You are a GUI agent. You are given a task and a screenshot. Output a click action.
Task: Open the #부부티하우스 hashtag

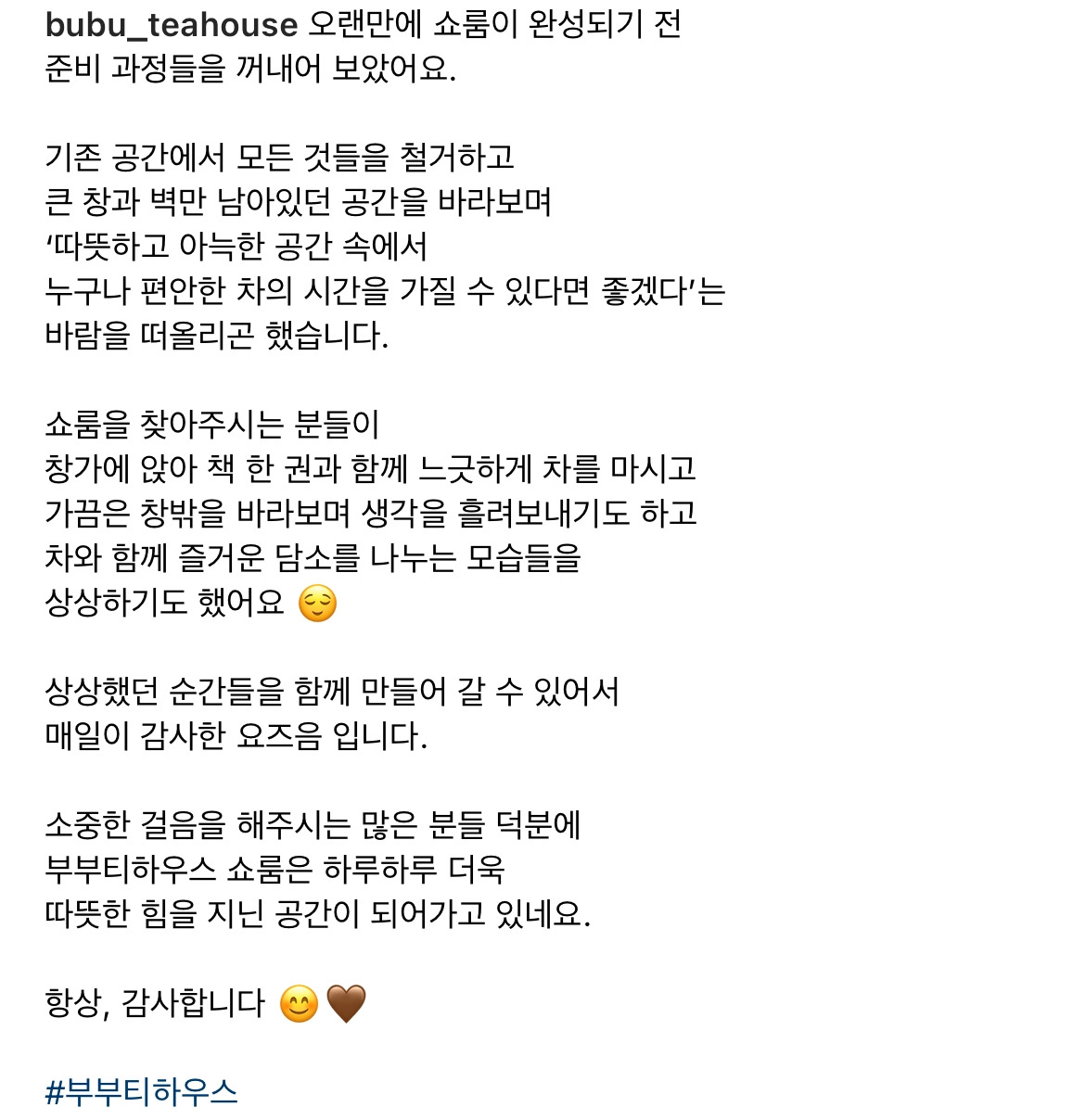tap(141, 1091)
